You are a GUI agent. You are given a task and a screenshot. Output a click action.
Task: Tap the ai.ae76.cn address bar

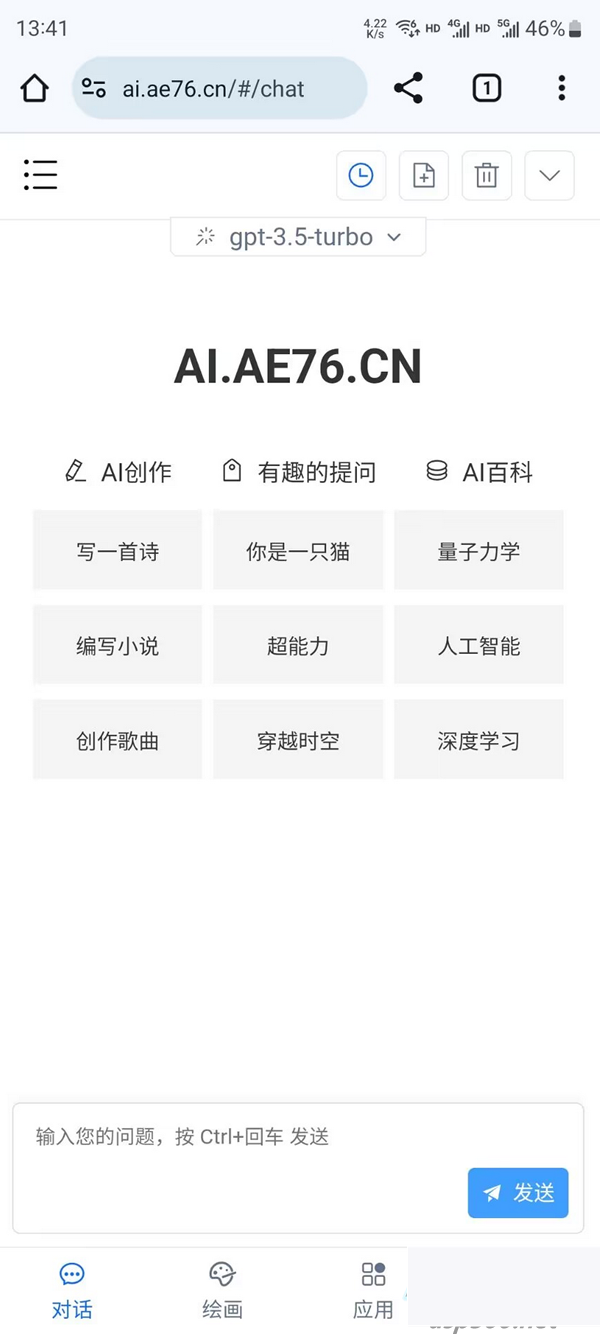220,89
